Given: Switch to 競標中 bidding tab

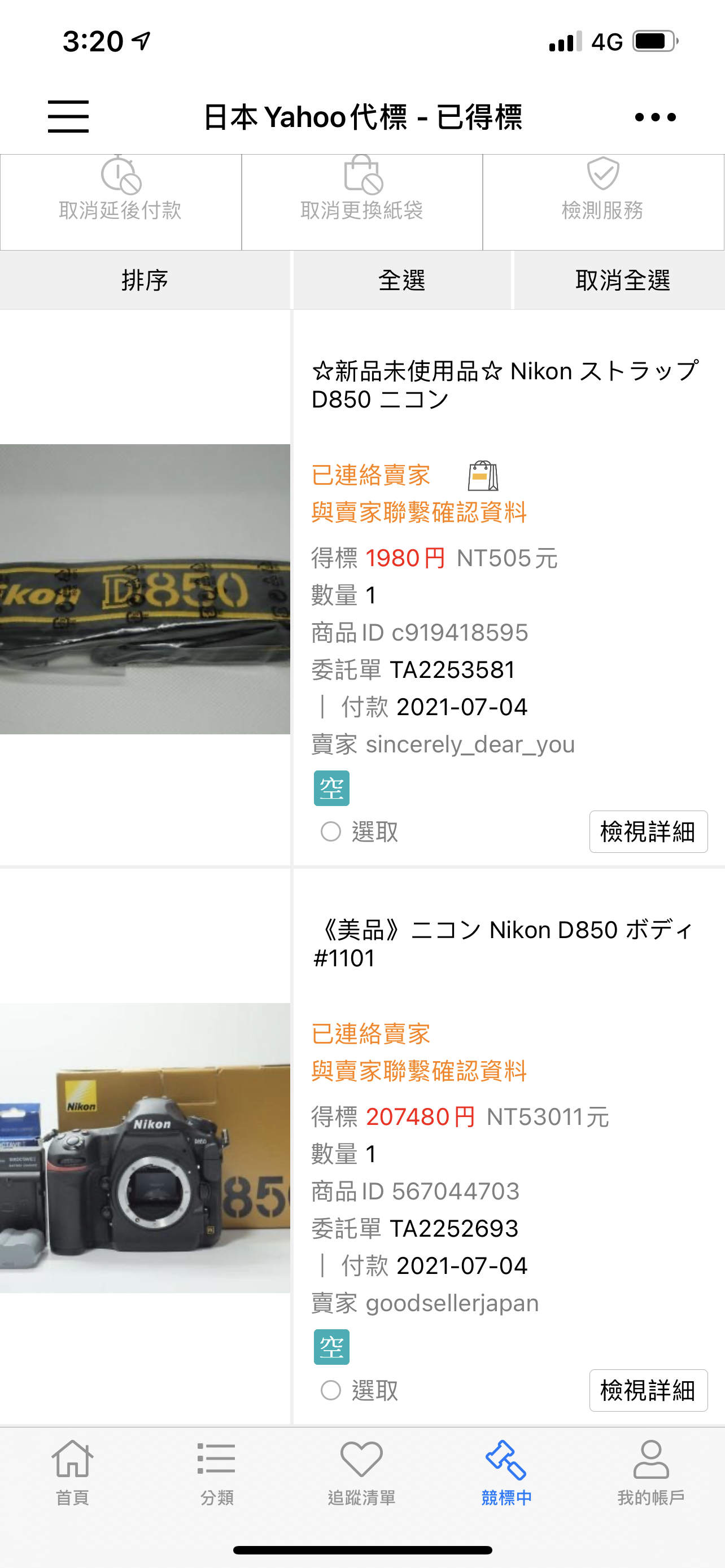Looking at the screenshot, I should coord(506,1472).
